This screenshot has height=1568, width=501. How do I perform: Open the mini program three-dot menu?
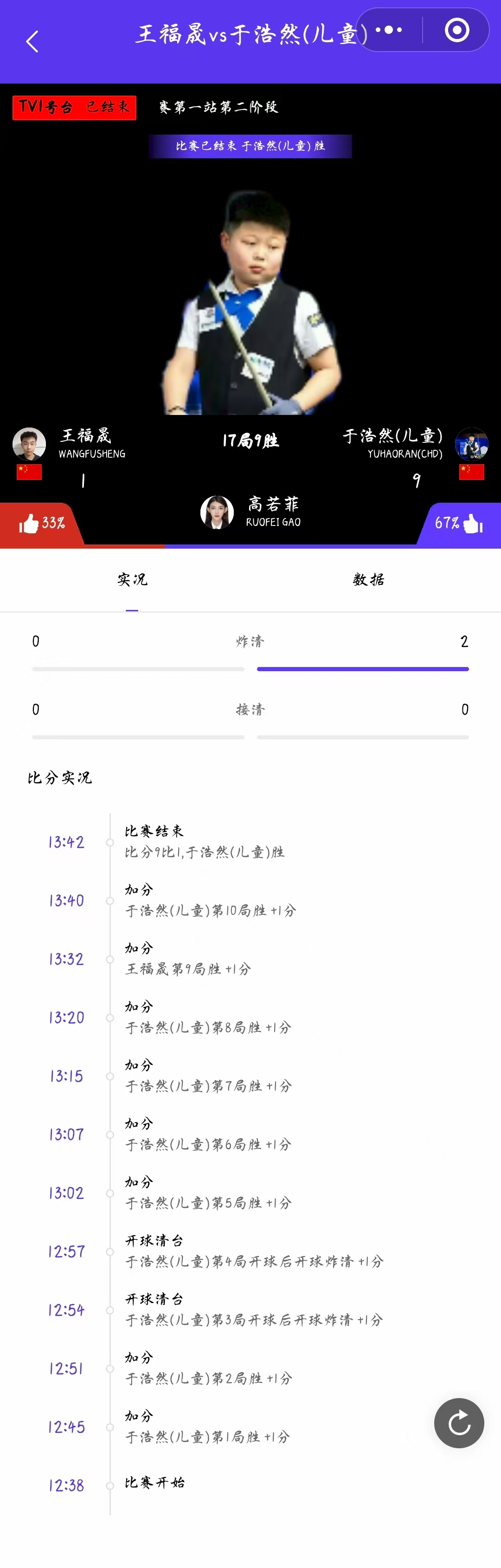pyautogui.click(x=389, y=30)
